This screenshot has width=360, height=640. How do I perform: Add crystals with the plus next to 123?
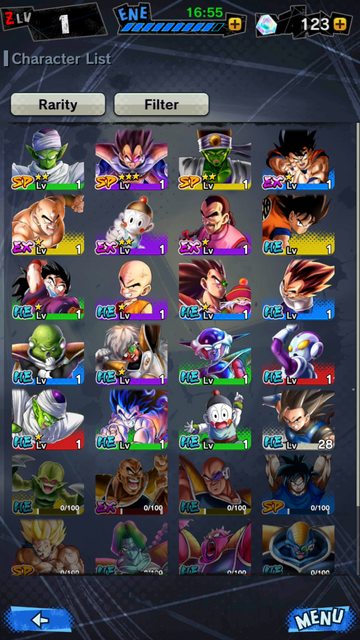point(340,24)
